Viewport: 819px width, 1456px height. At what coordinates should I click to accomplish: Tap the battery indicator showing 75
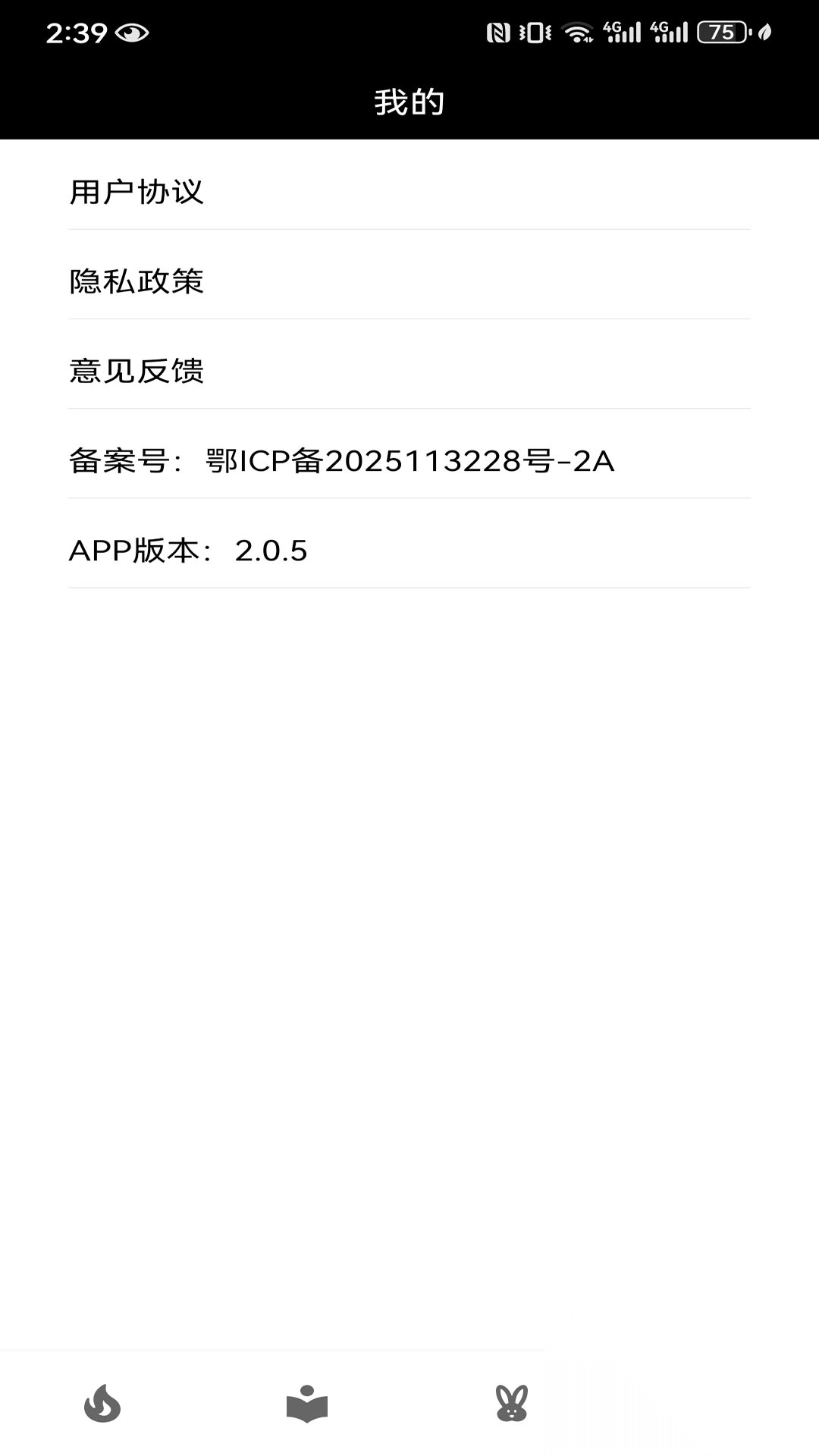coord(721,31)
